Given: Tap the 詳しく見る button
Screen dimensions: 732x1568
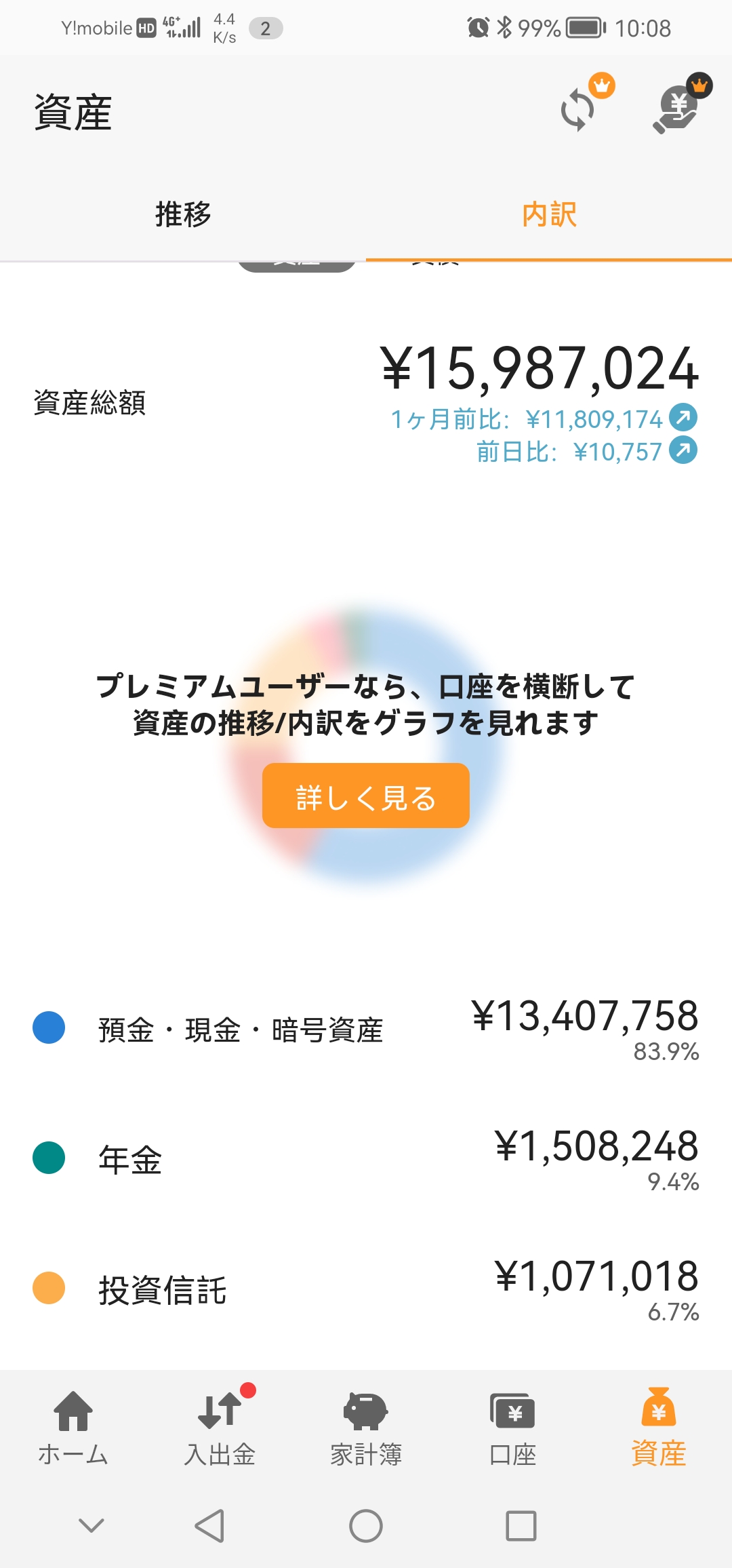Looking at the screenshot, I should pos(366,796).
